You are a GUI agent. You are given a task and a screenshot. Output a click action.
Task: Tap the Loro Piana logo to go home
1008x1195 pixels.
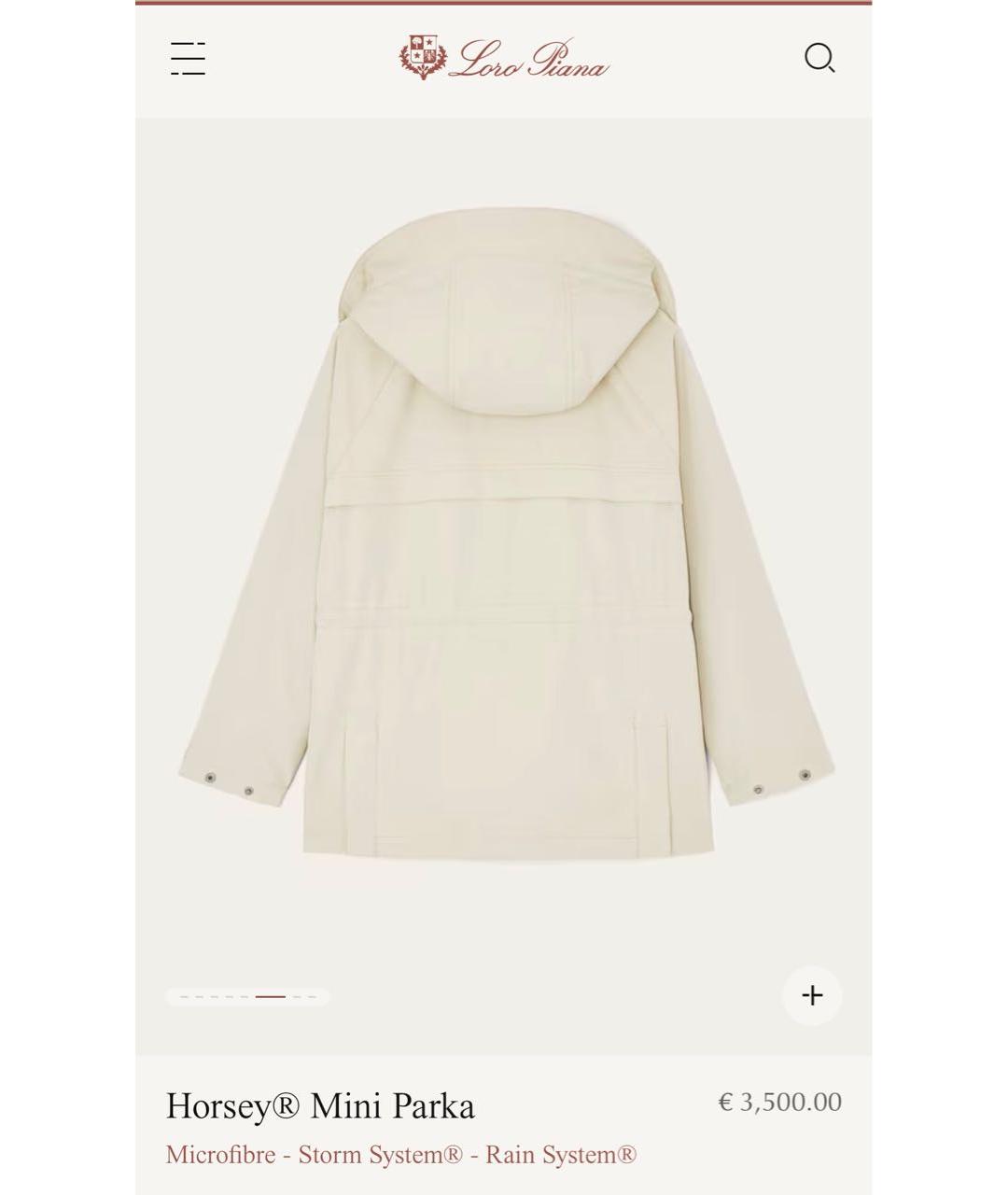point(503,58)
